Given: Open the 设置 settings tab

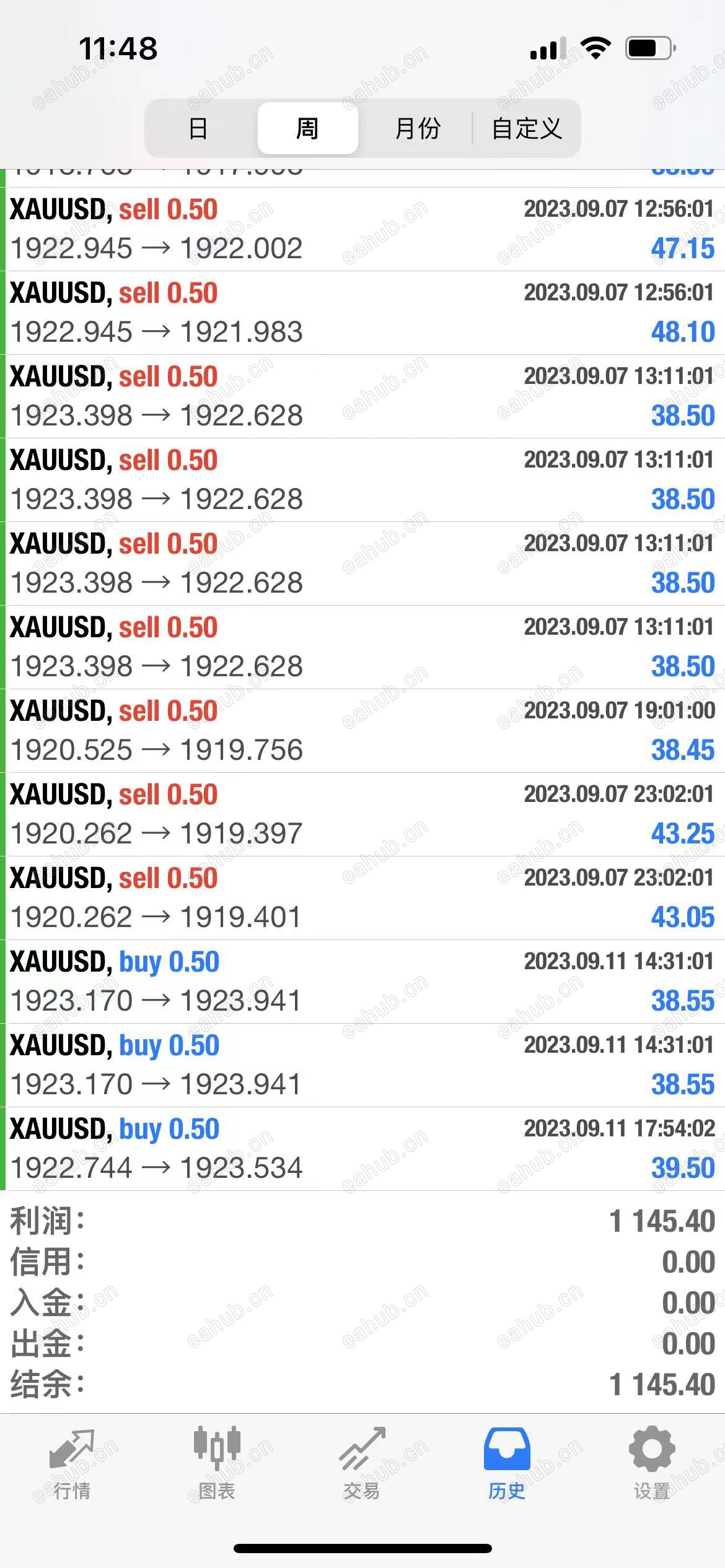Looking at the screenshot, I should [652, 1464].
